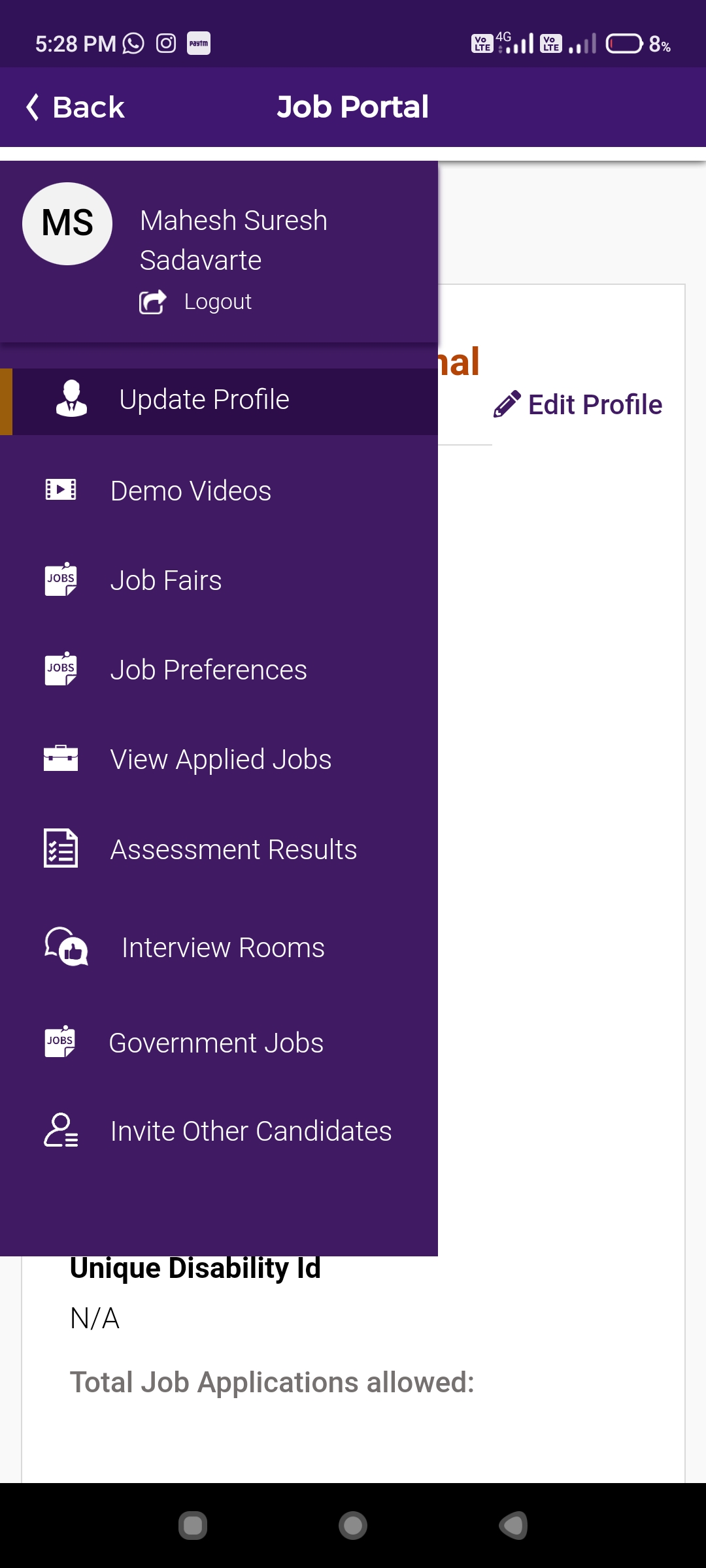706x1568 pixels.
Task: Tap the system home button
Action: point(353,1526)
